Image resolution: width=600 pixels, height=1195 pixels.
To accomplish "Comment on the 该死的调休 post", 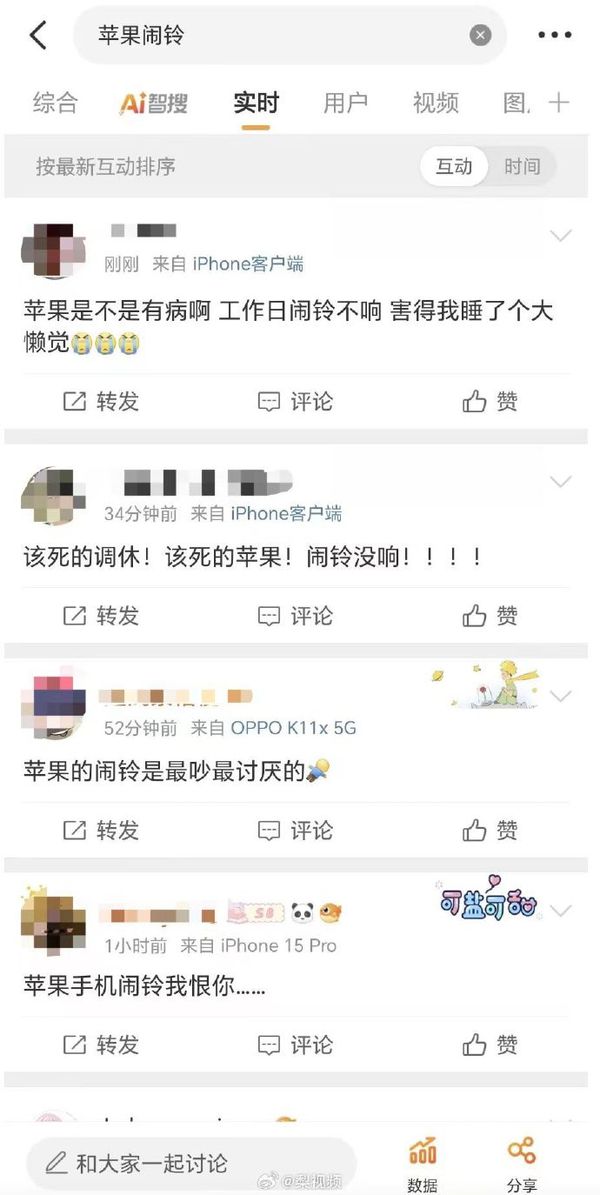I will 295,615.
